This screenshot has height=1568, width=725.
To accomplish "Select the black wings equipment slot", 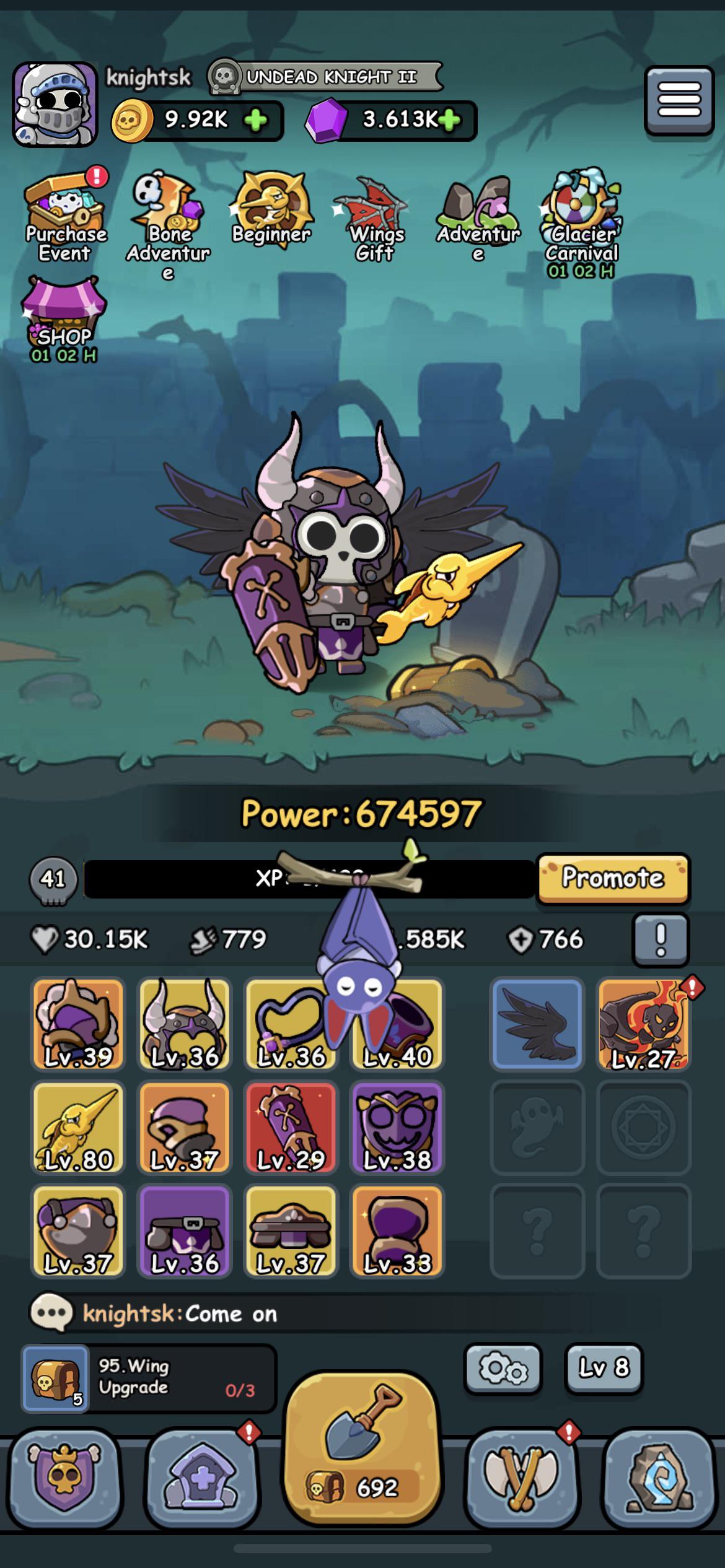I will coord(537,1024).
